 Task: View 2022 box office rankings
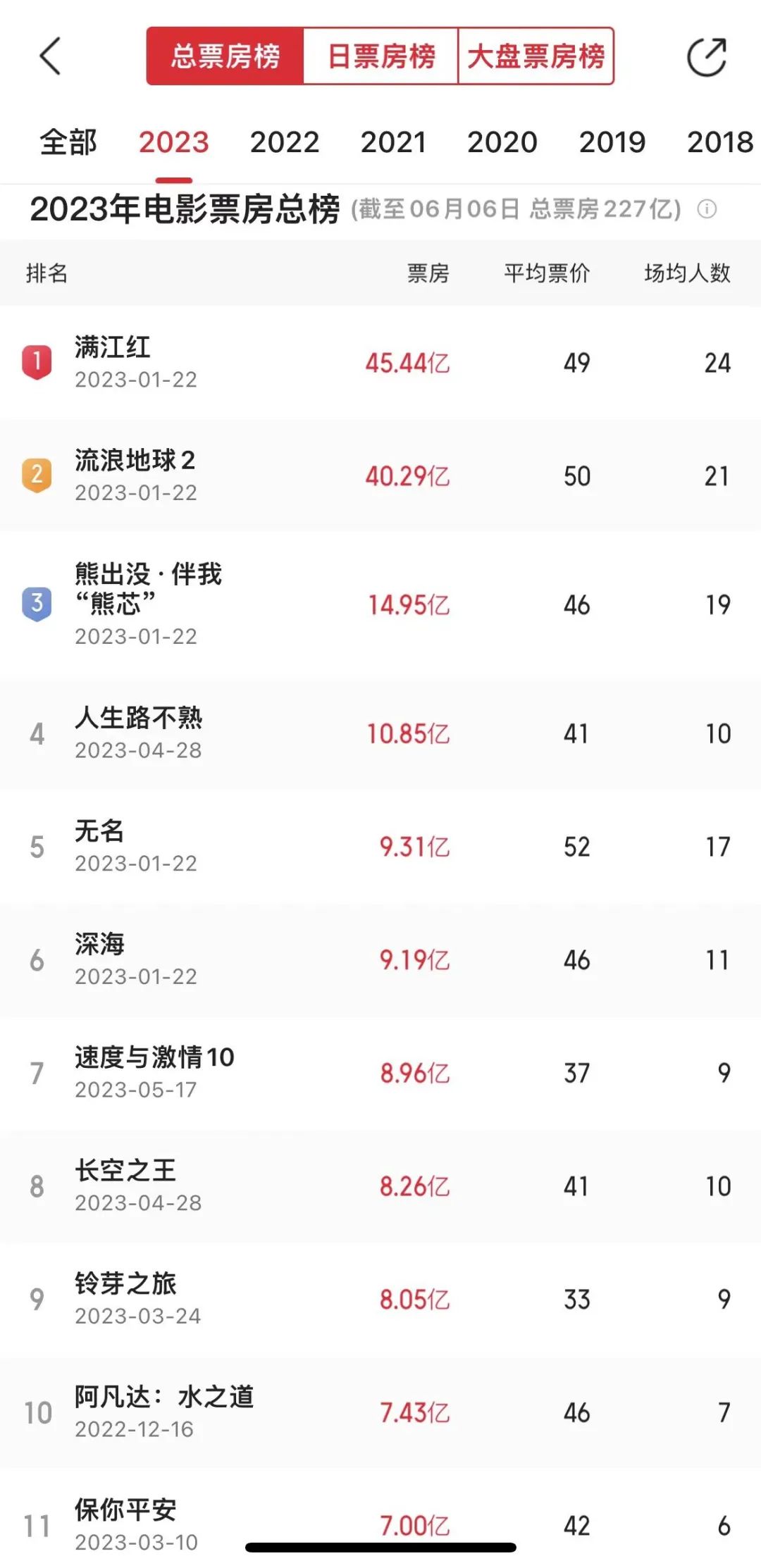pos(284,142)
